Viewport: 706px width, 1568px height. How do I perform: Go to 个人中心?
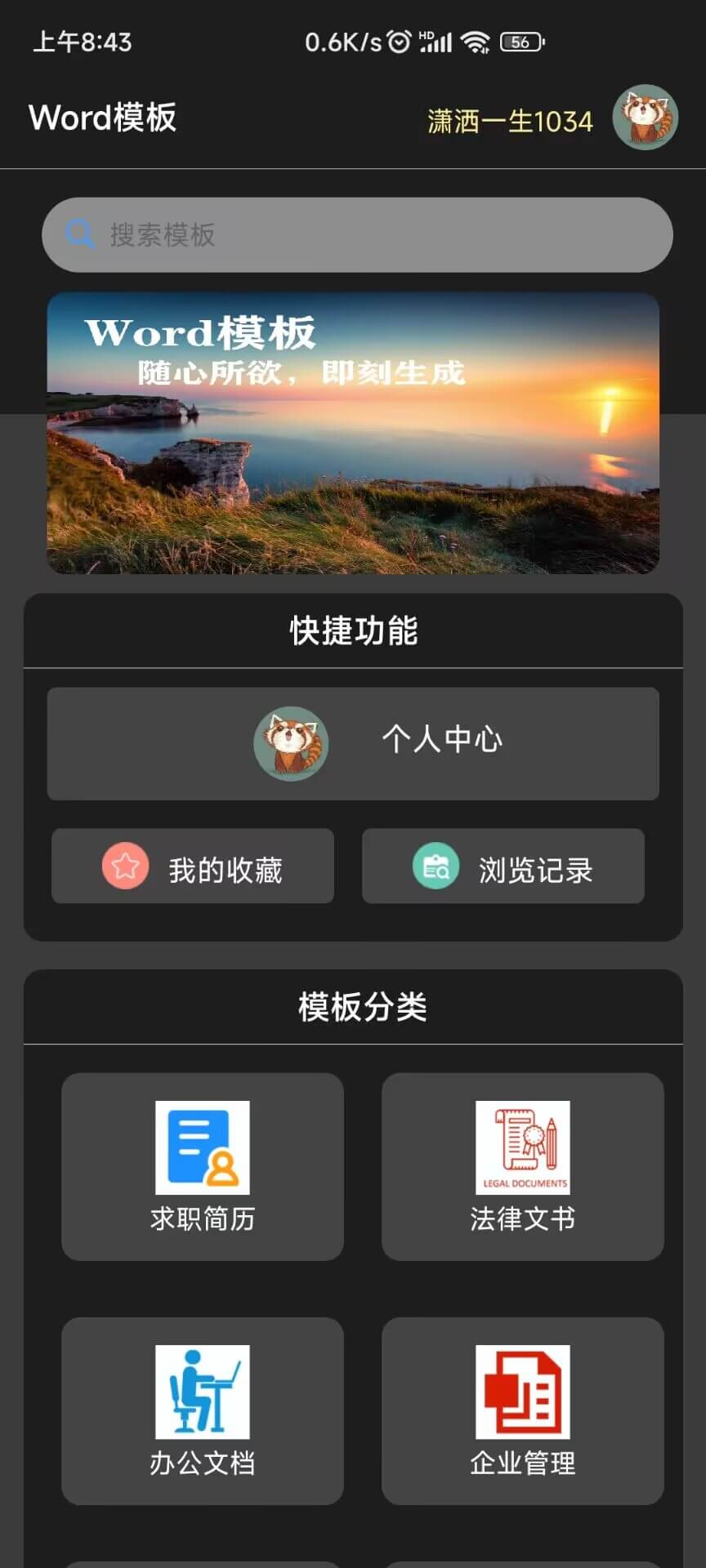[353, 744]
